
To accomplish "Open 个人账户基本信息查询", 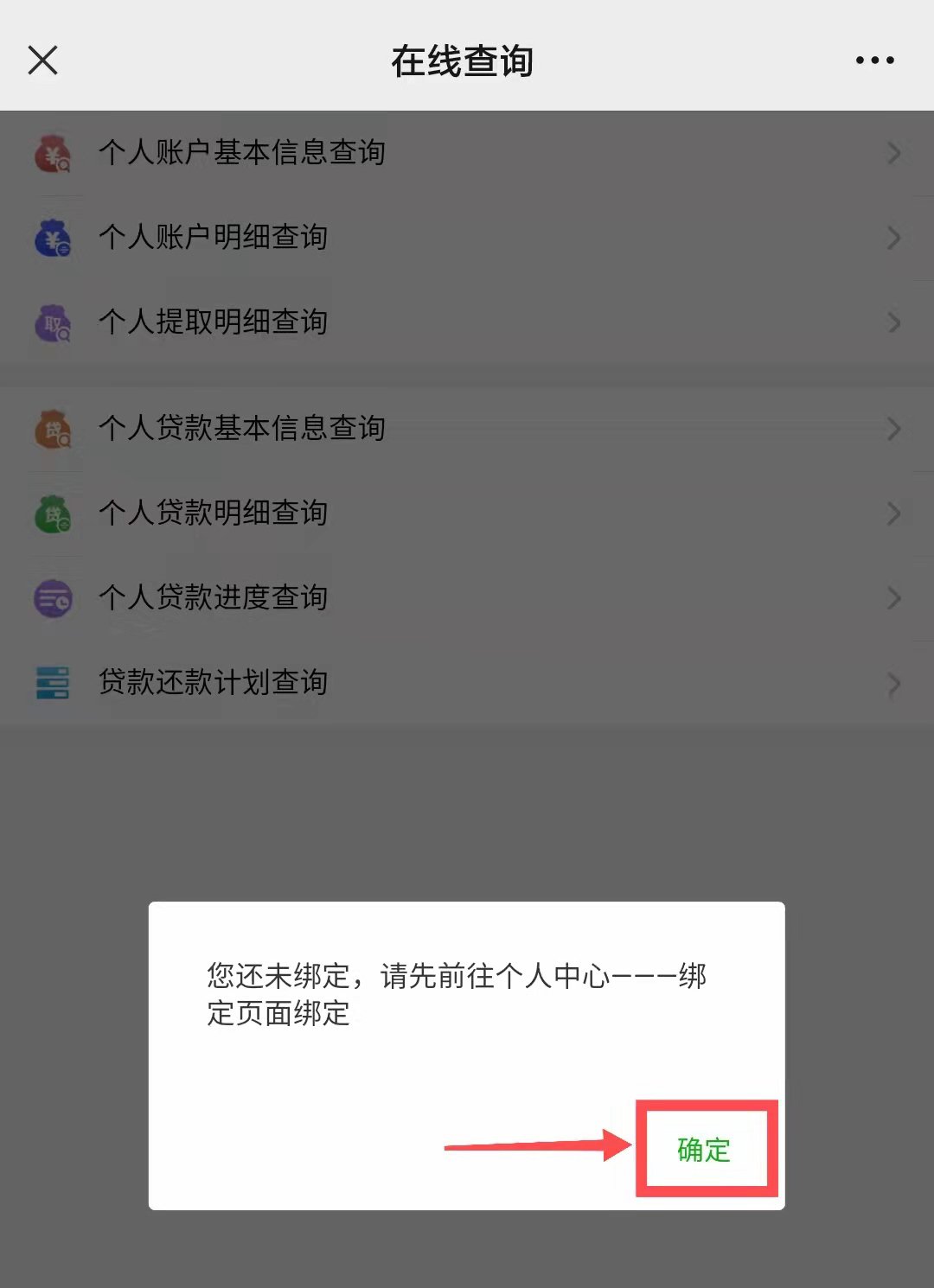I will pos(242,153).
